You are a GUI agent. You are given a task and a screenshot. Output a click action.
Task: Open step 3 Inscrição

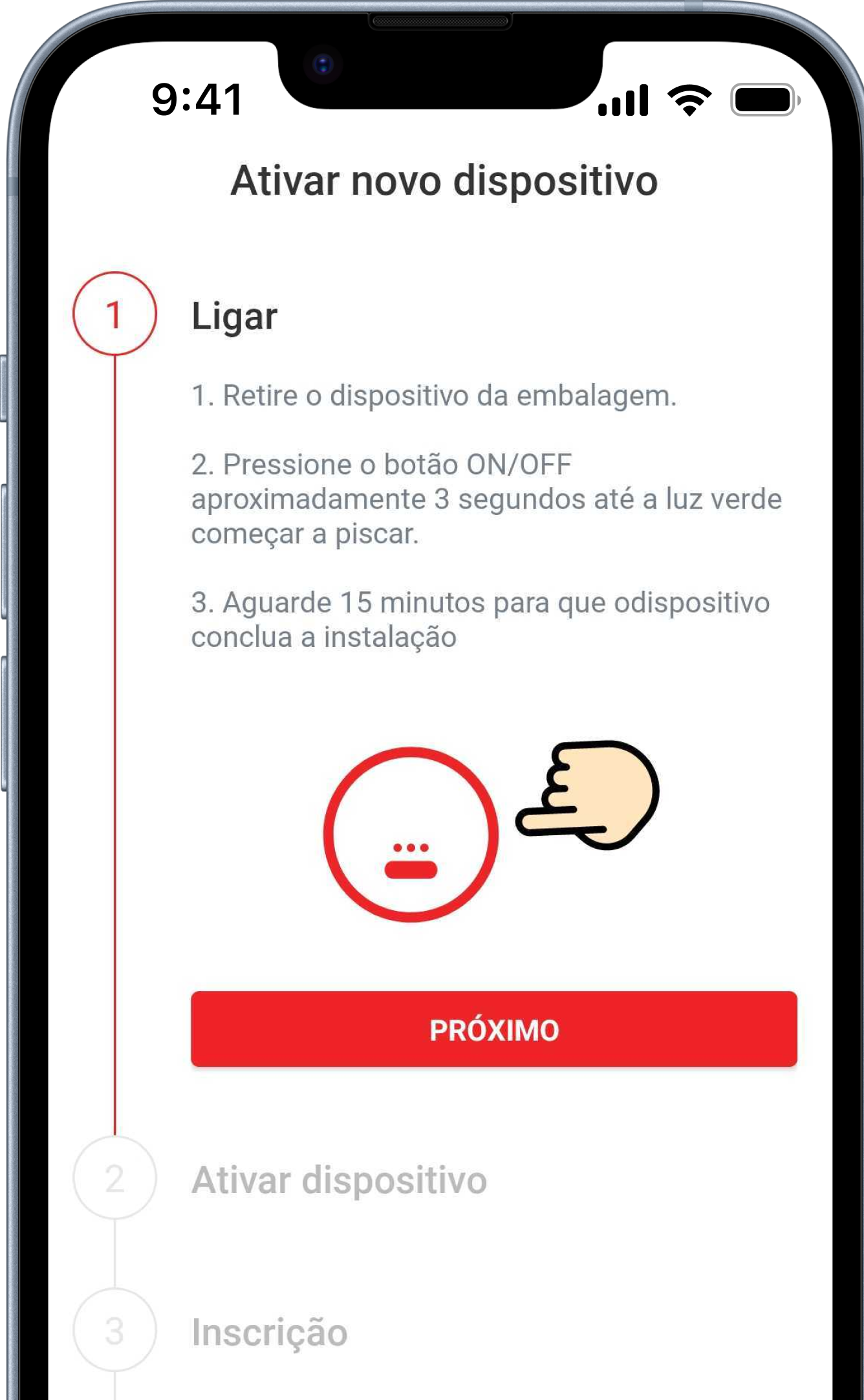[269, 1332]
